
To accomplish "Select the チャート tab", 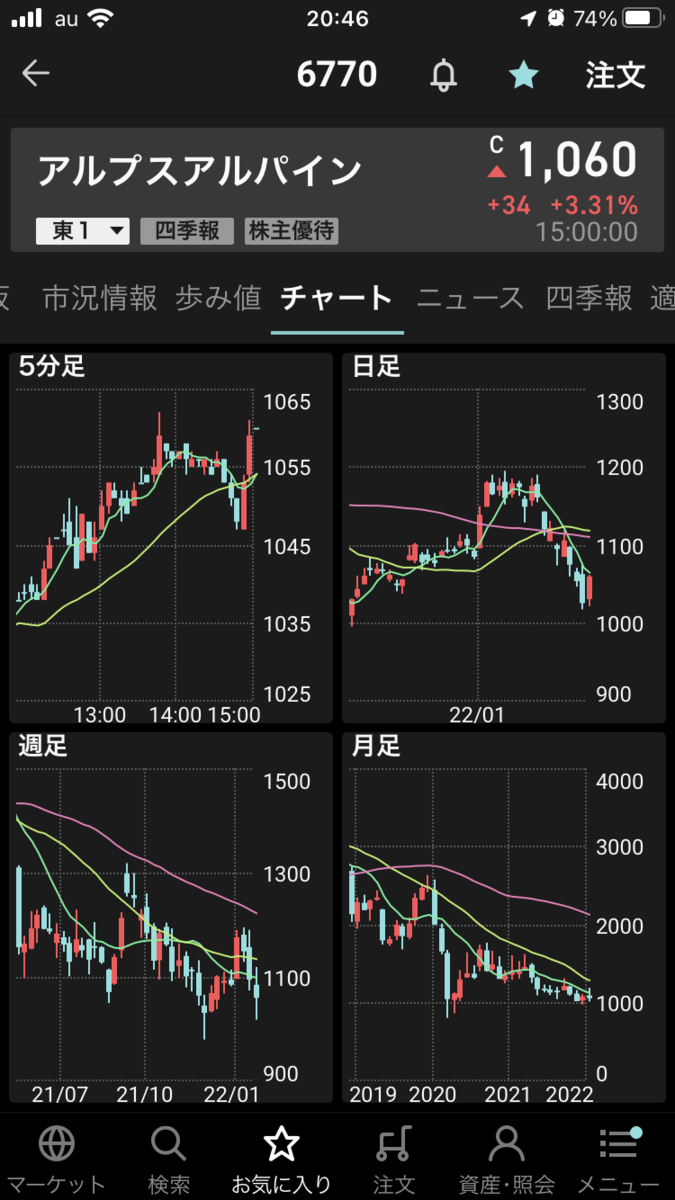I will [337, 298].
